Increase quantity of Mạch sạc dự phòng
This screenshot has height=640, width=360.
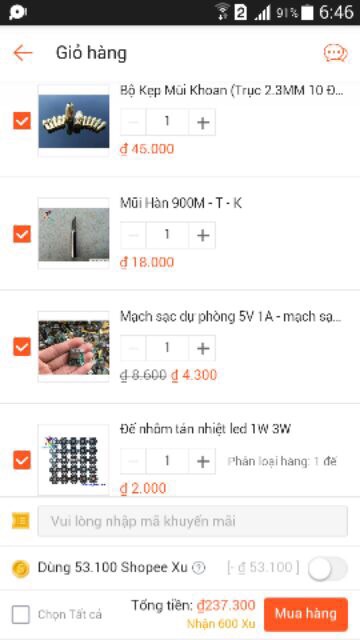(x=202, y=348)
